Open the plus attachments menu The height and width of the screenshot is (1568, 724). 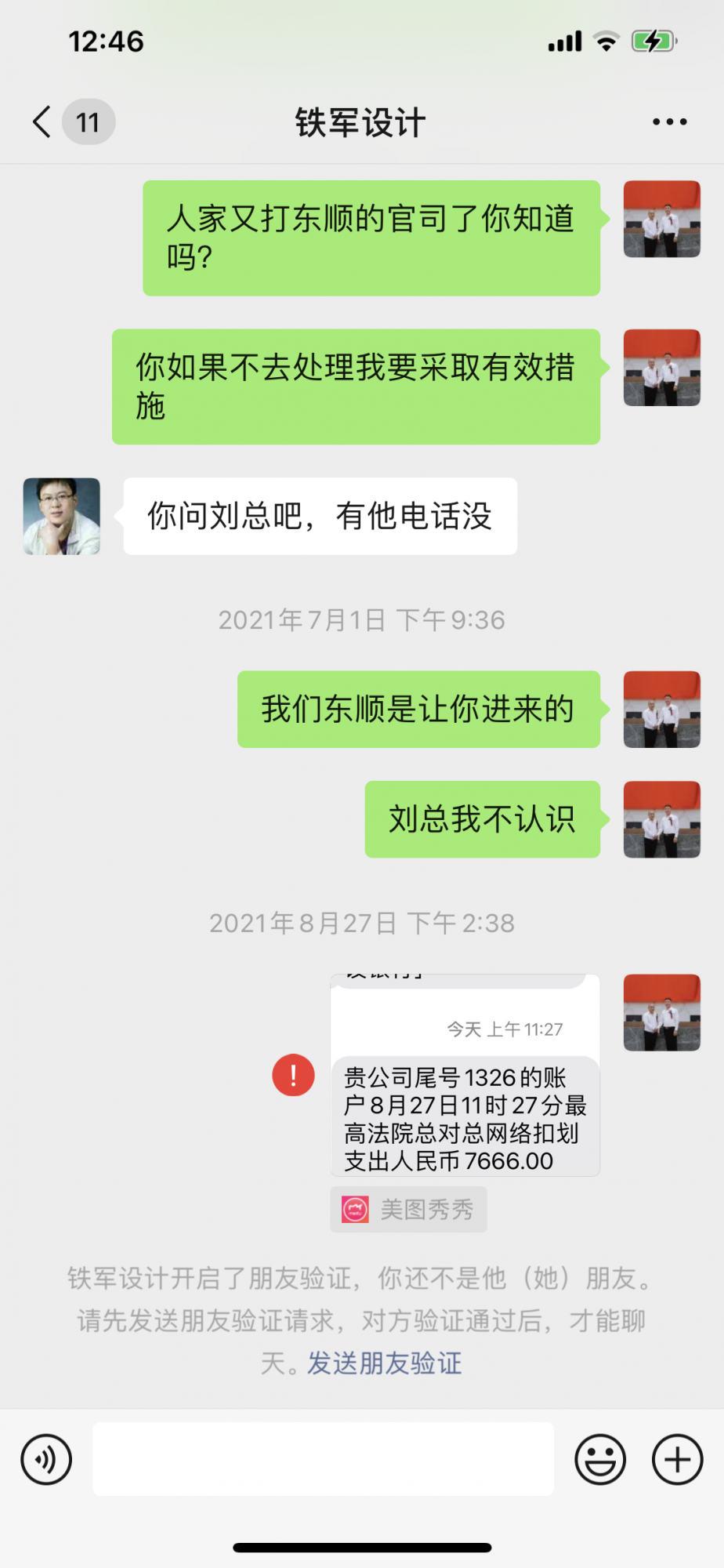677,1460
